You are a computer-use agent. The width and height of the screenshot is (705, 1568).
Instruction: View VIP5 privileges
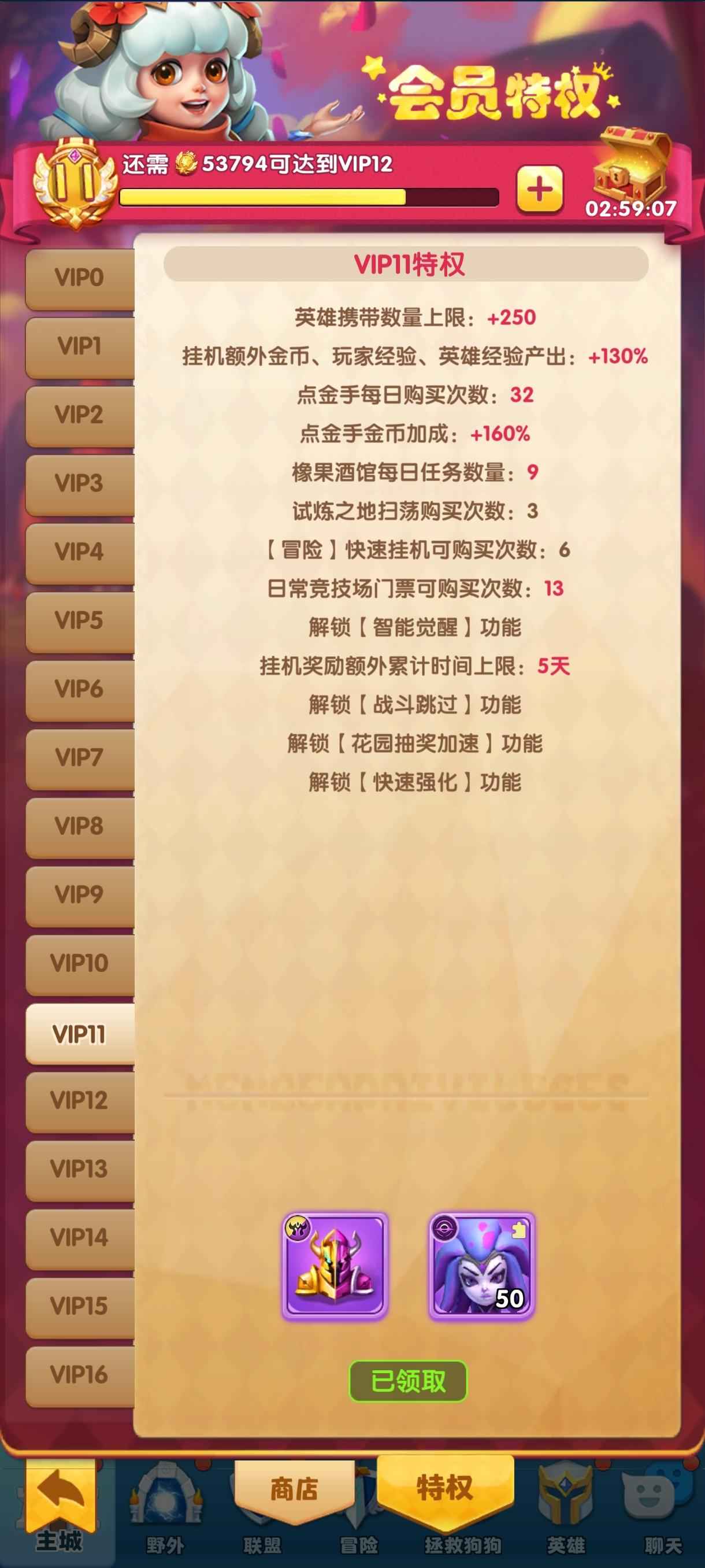(x=79, y=620)
